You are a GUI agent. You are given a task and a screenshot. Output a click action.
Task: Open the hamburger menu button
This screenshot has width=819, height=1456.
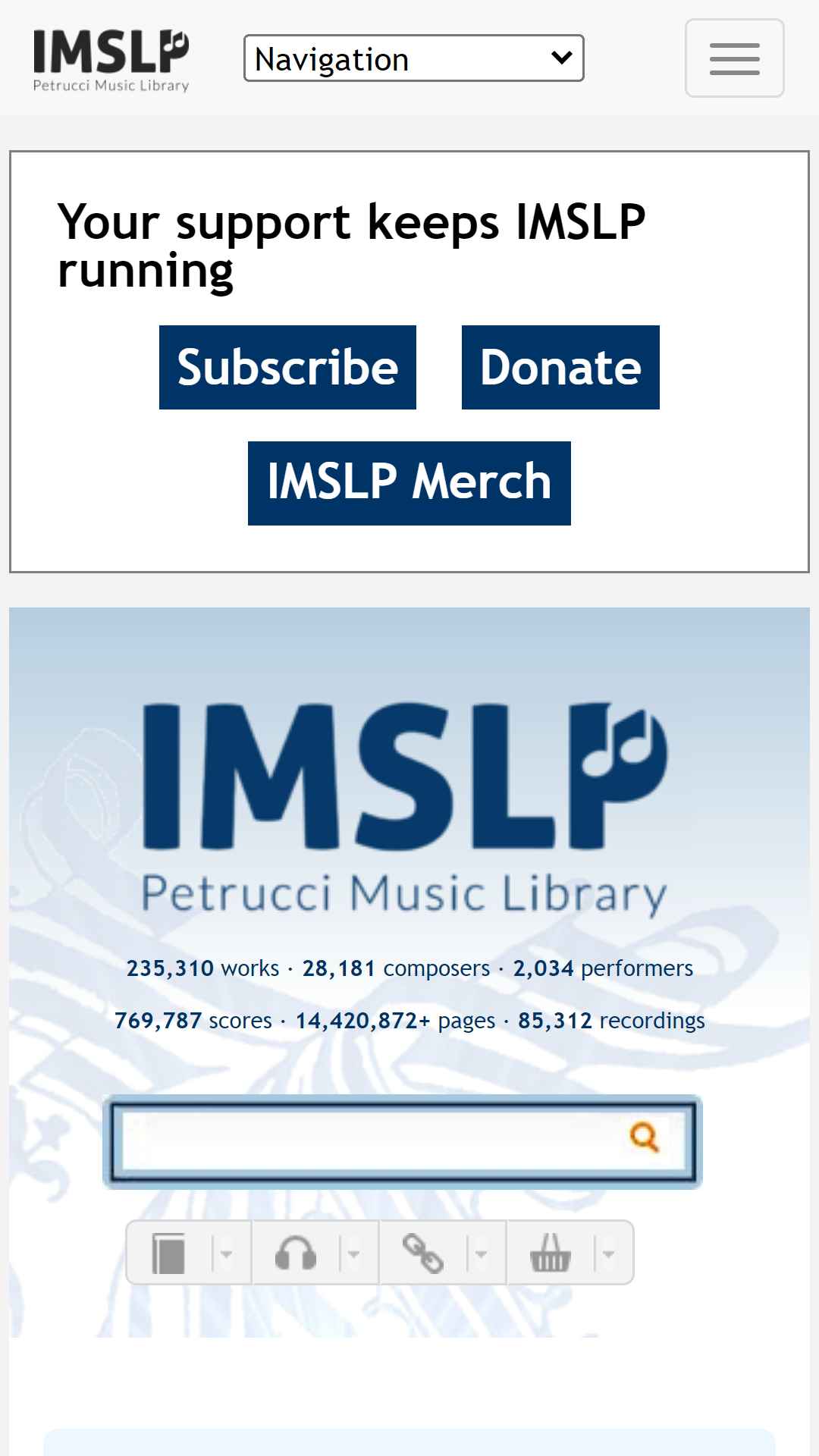(x=734, y=58)
